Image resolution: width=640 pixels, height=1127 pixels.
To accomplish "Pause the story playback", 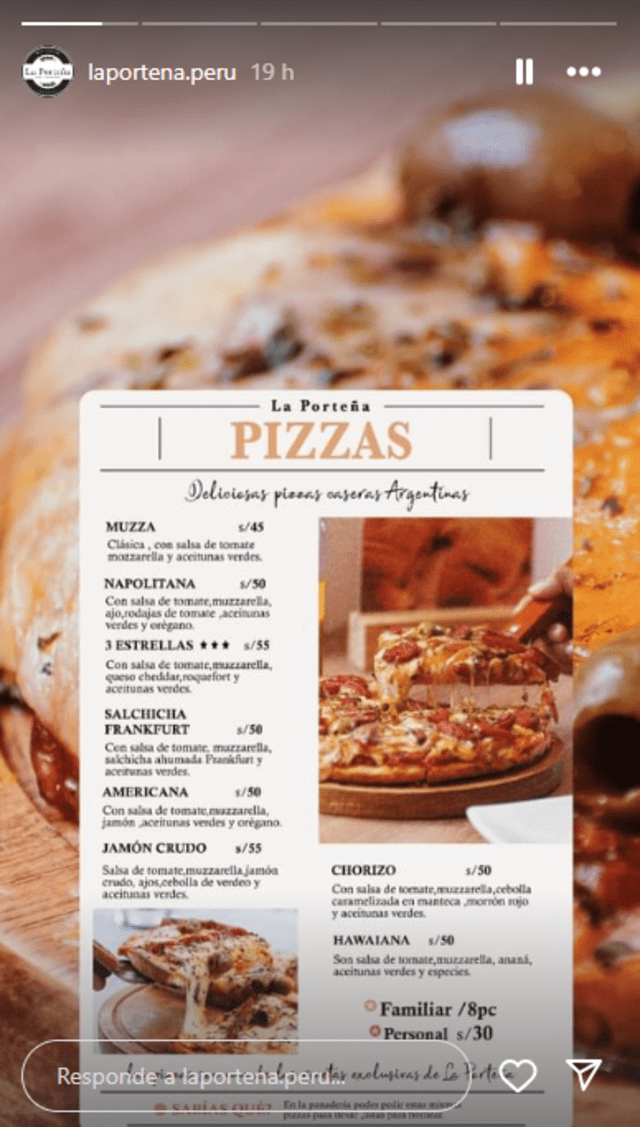I will point(524,72).
